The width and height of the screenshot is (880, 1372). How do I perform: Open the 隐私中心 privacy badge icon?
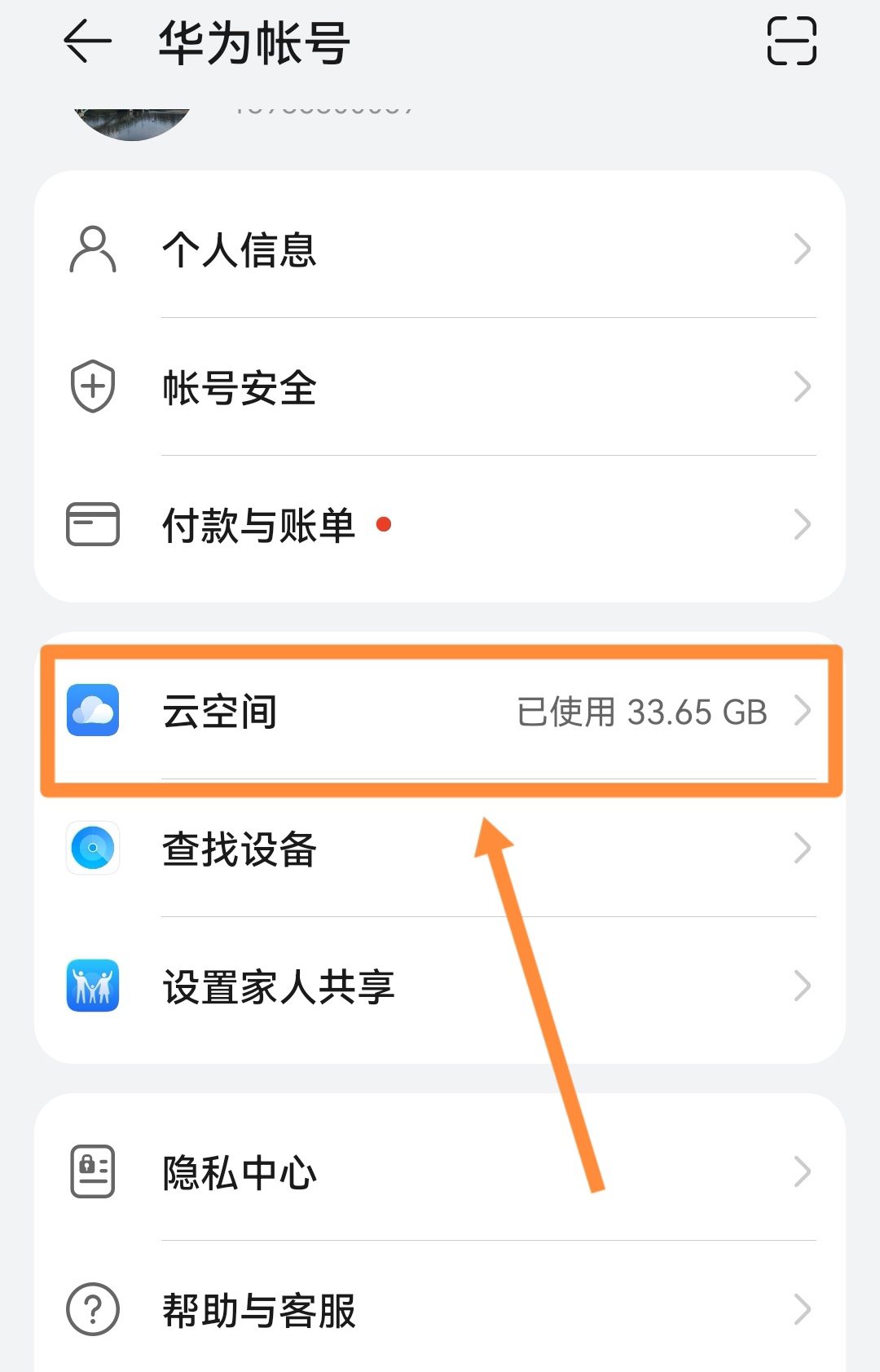(92, 1171)
